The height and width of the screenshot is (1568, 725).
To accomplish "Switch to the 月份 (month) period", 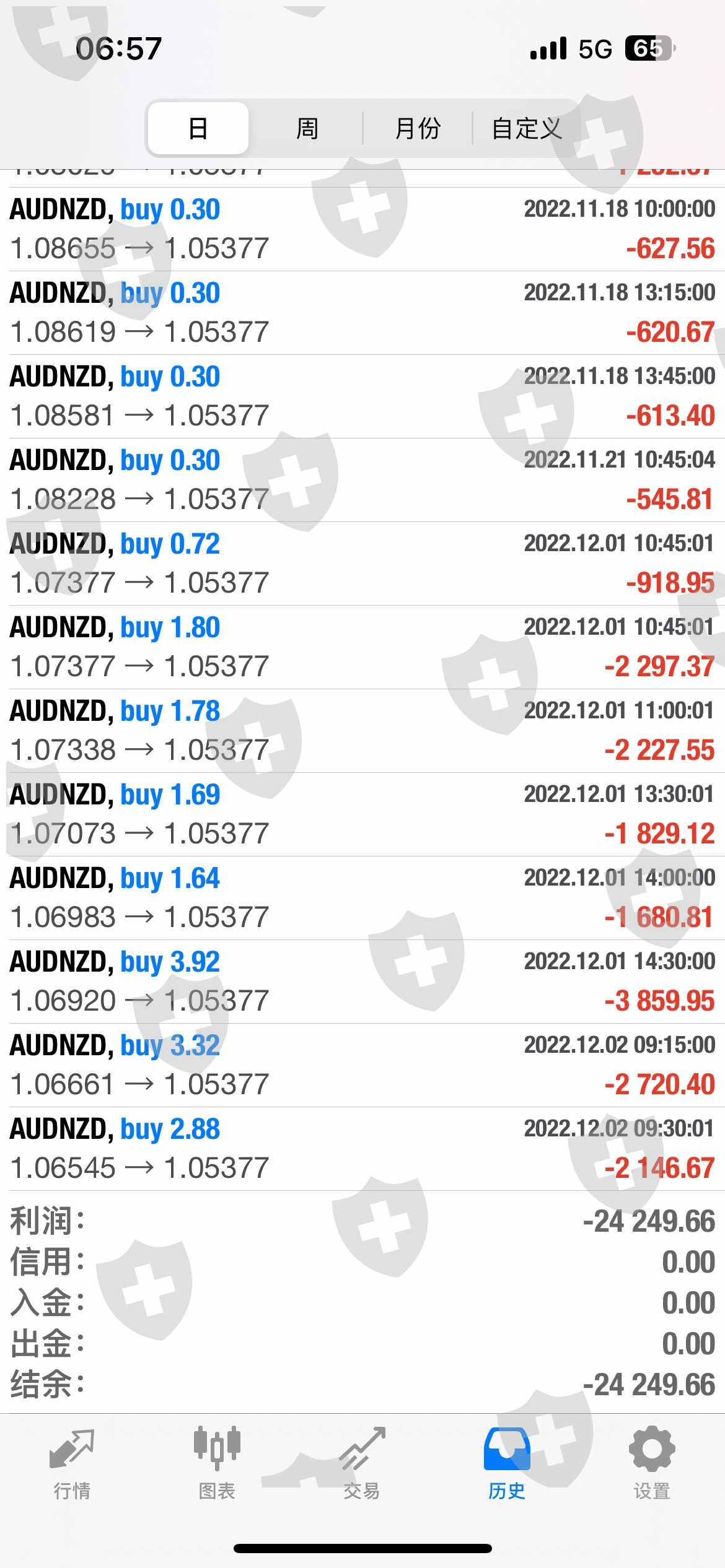I will [x=417, y=129].
